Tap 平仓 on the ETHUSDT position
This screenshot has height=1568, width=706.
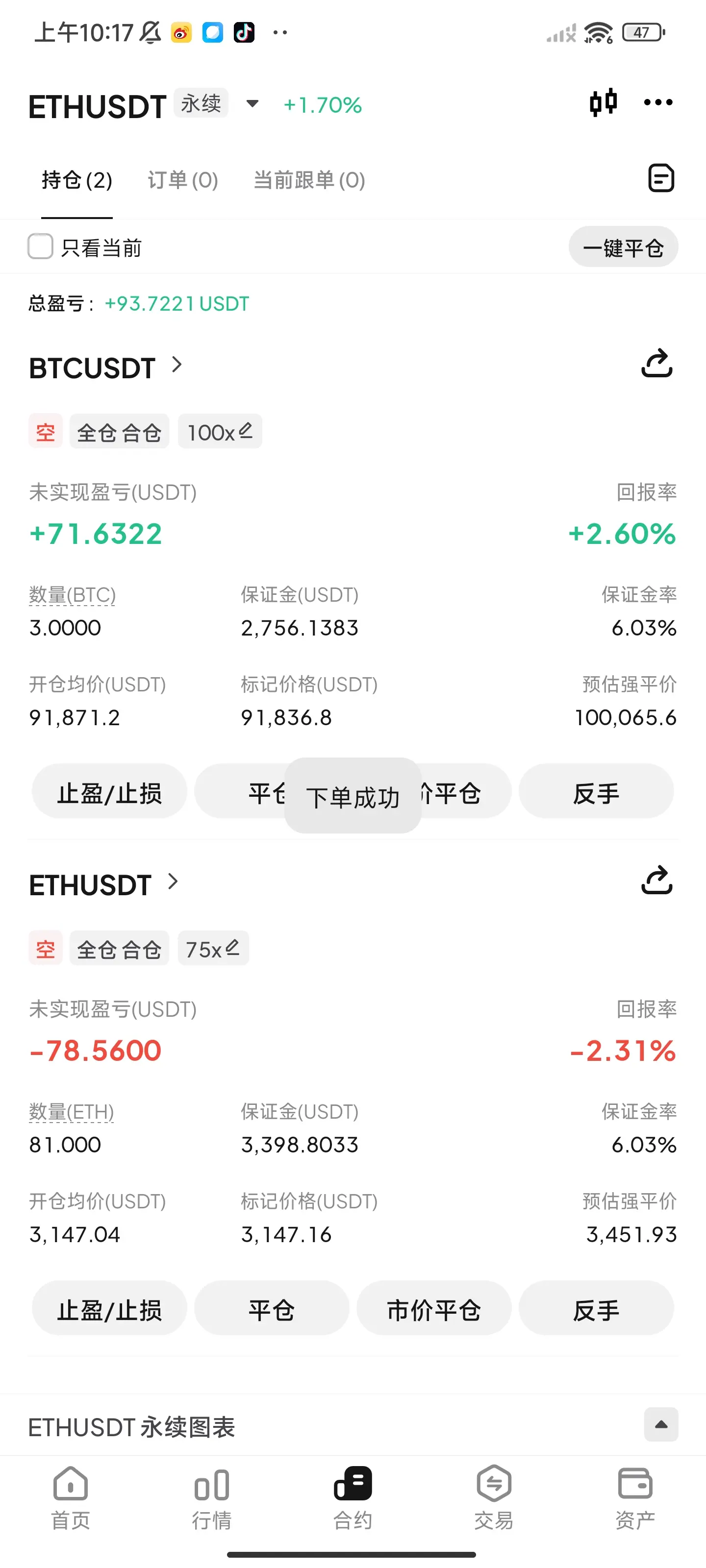(x=272, y=1308)
